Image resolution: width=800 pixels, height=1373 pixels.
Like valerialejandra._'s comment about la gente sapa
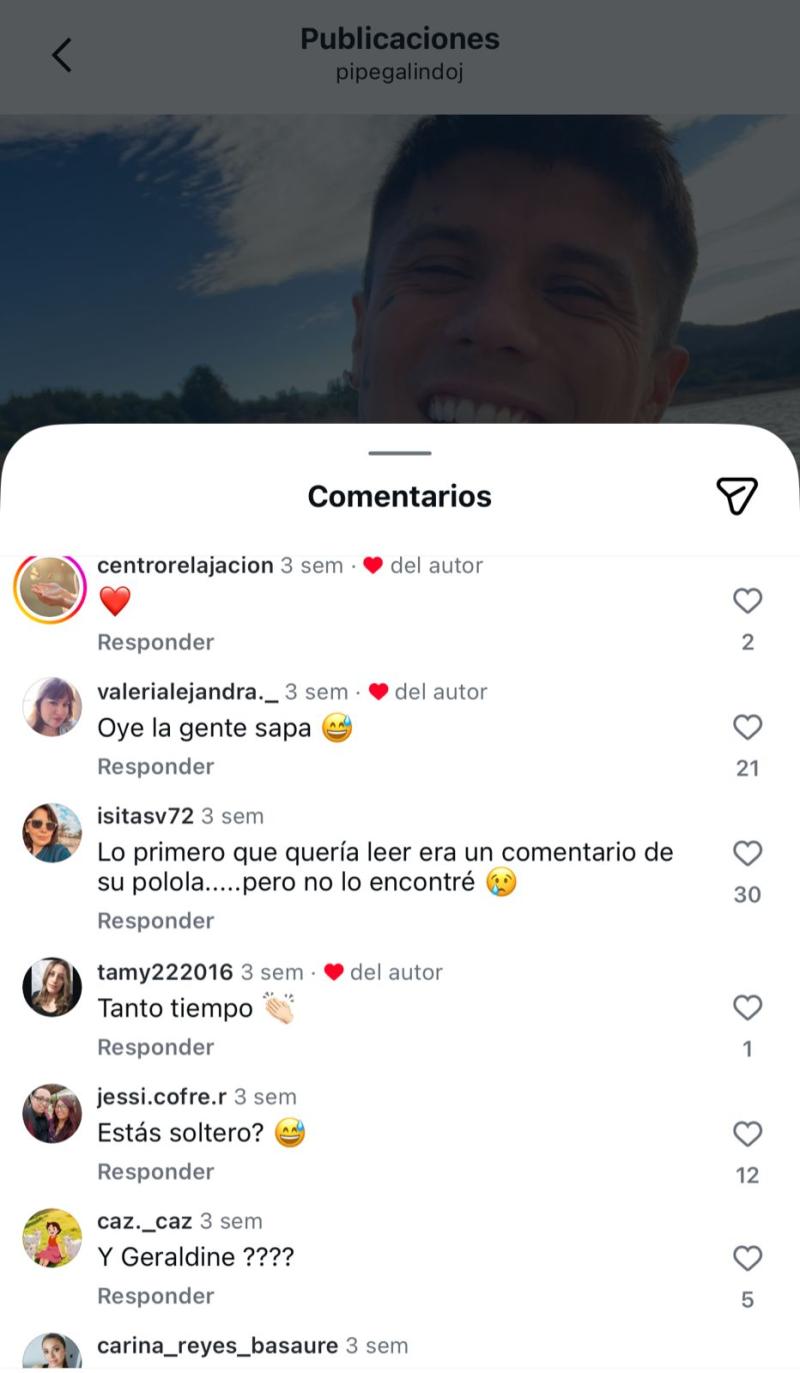click(747, 727)
